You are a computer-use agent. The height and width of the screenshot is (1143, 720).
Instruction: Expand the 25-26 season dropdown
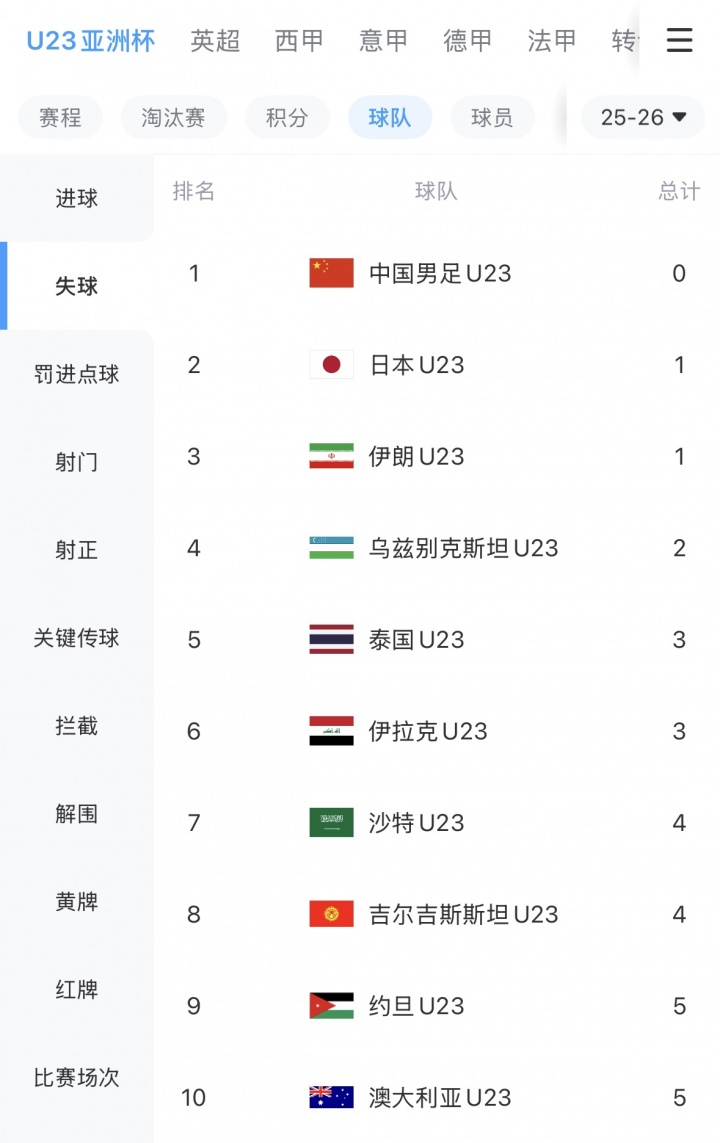(643, 117)
